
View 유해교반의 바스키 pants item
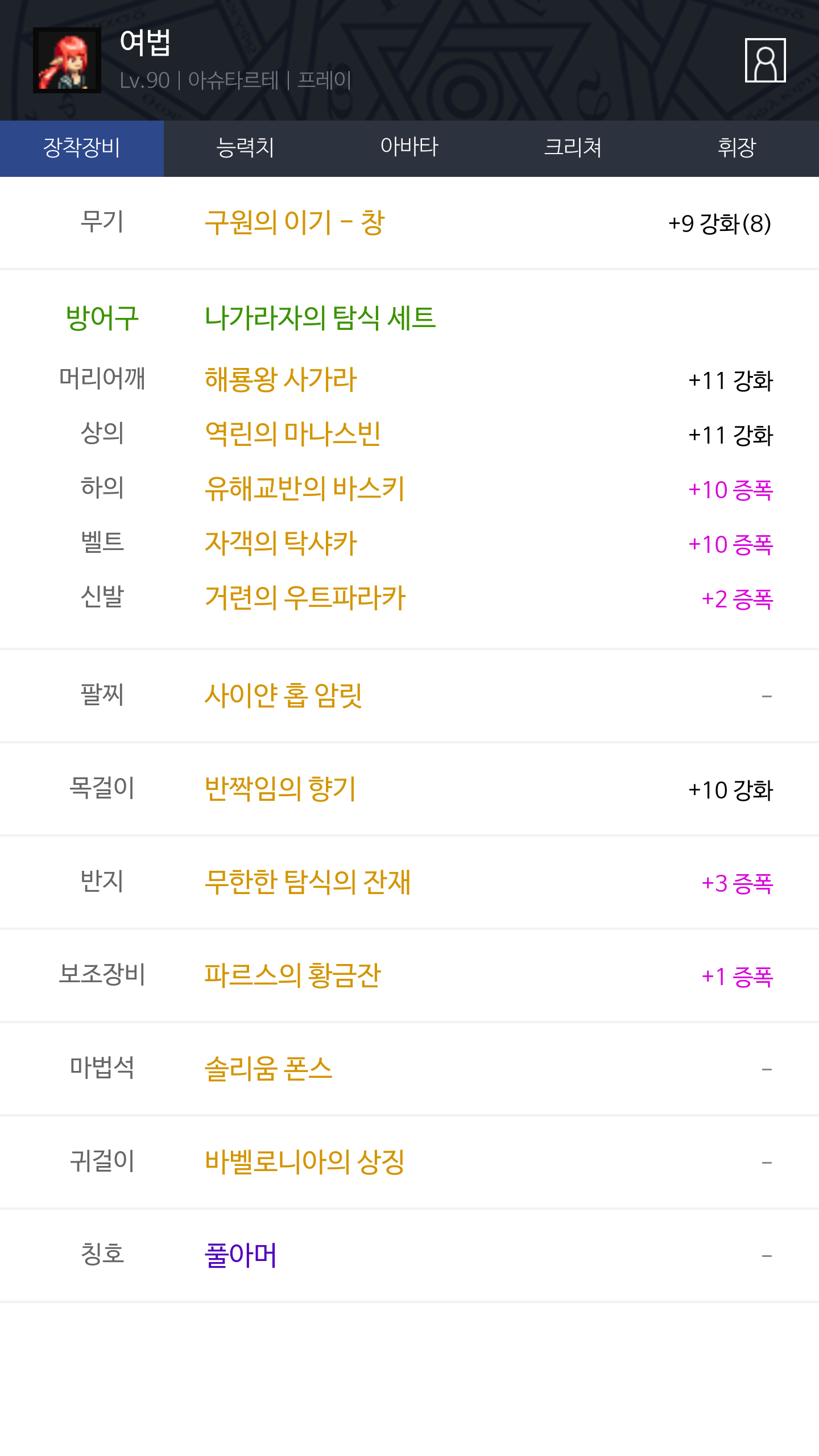(x=305, y=489)
